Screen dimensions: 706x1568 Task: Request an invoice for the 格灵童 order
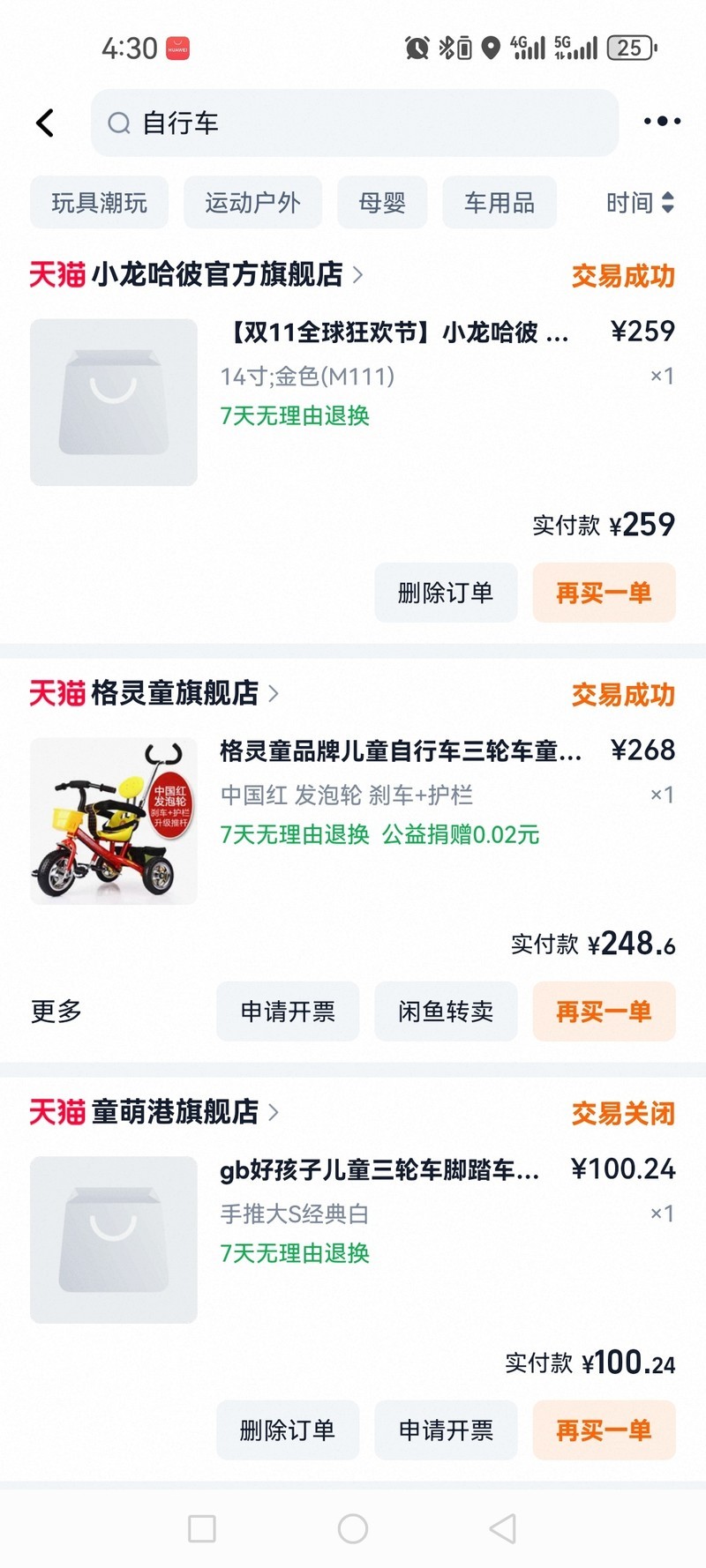click(x=288, y=1012)
